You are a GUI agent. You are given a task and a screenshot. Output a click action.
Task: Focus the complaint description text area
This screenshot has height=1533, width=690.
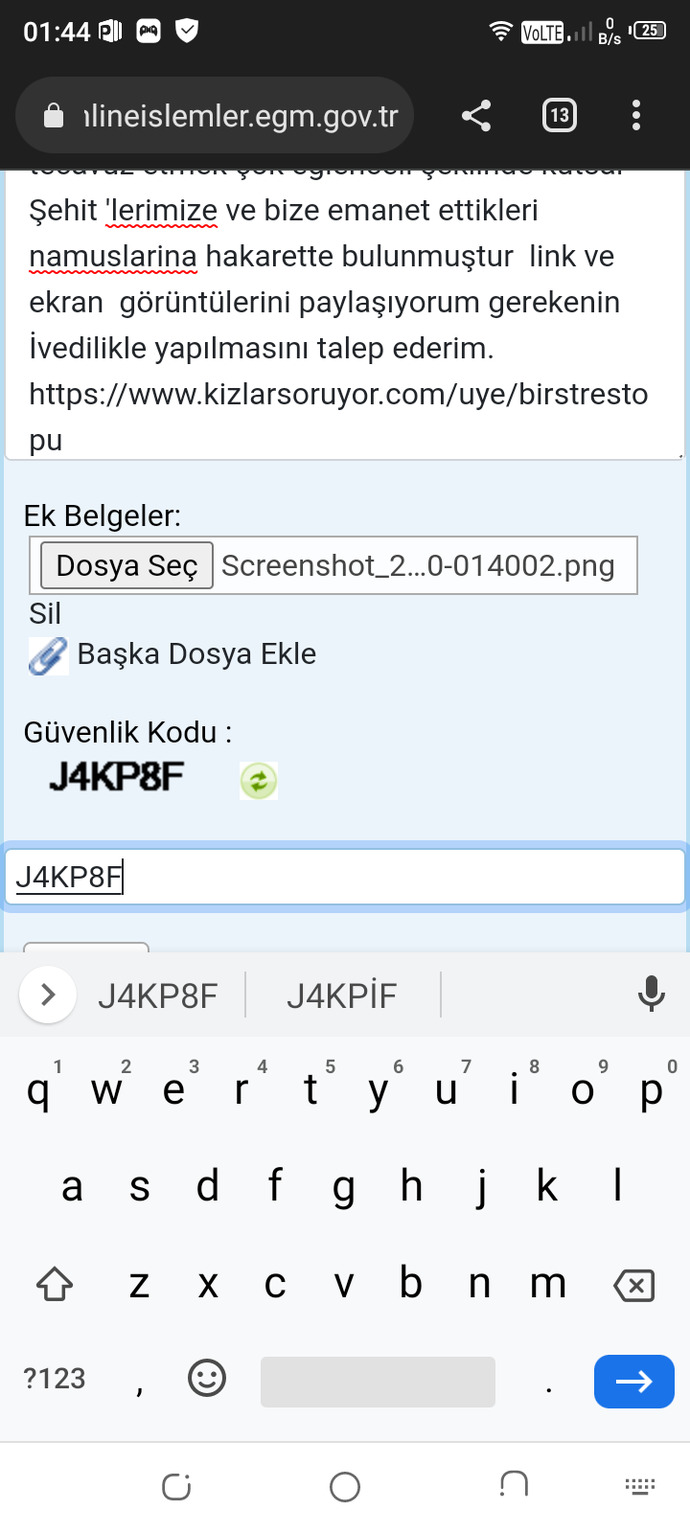point(345,312)
